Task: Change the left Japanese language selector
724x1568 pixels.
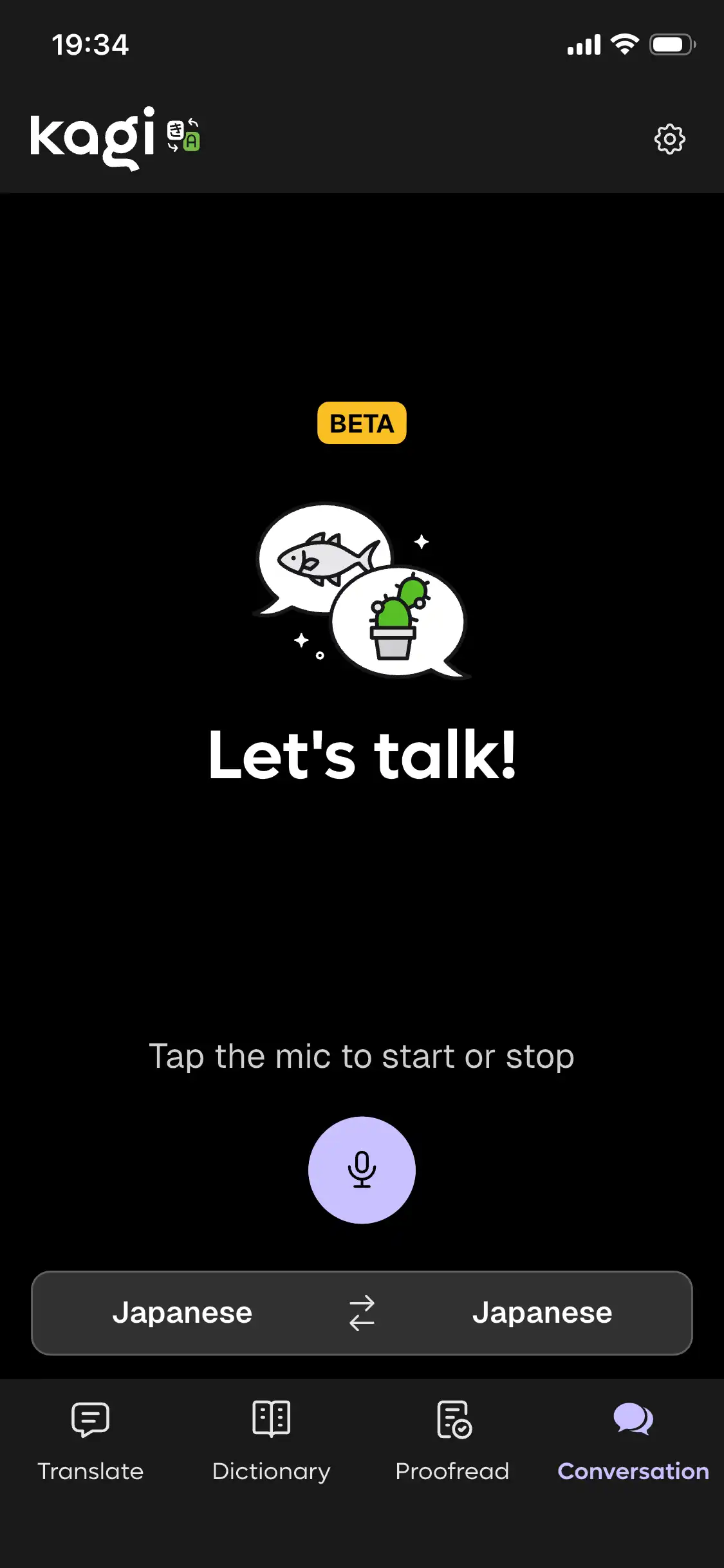Action: tap(182, 1313)
